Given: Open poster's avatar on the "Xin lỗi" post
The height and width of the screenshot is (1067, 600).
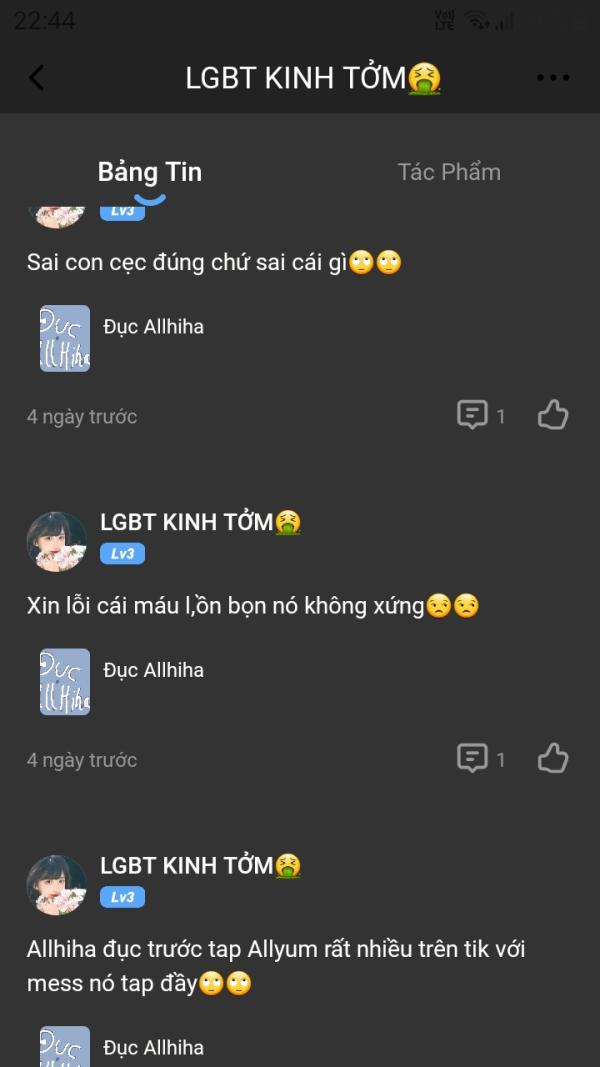Looking at the screenshot, I should pyautogui.click(x=56, y=542).
